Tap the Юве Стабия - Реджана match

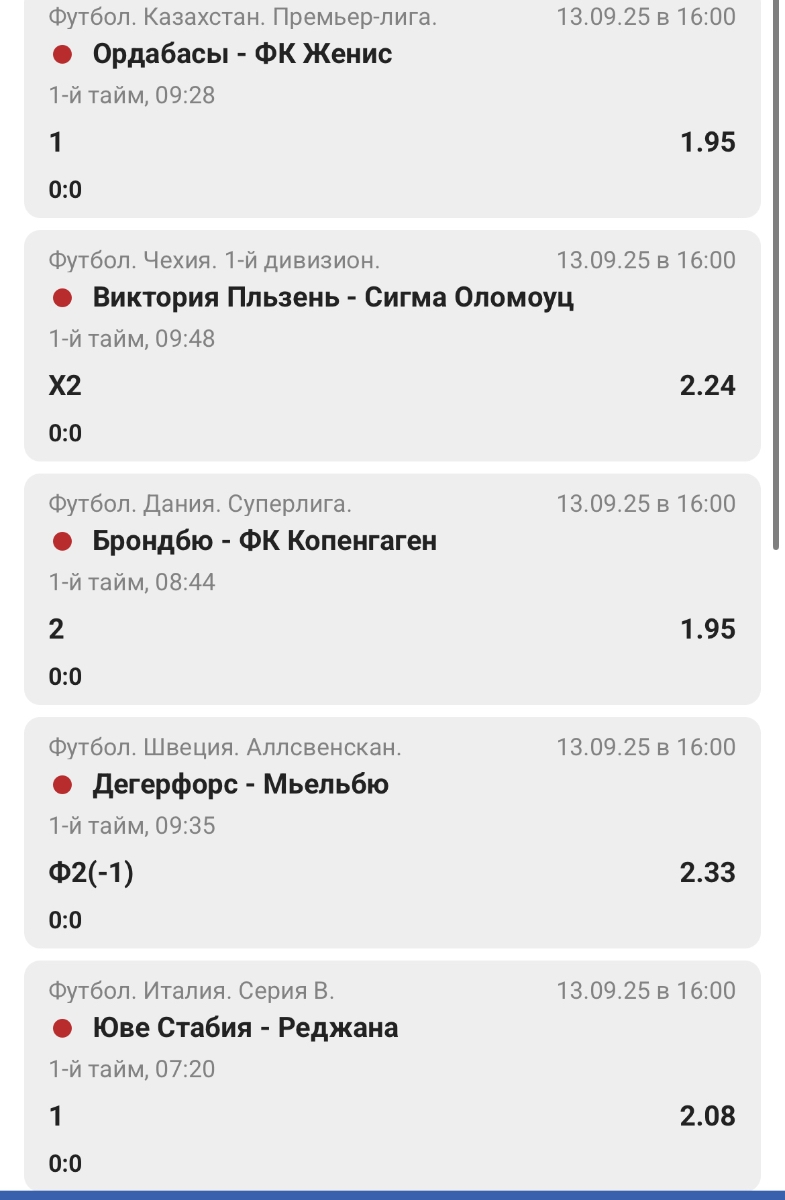pos(245,1028)
